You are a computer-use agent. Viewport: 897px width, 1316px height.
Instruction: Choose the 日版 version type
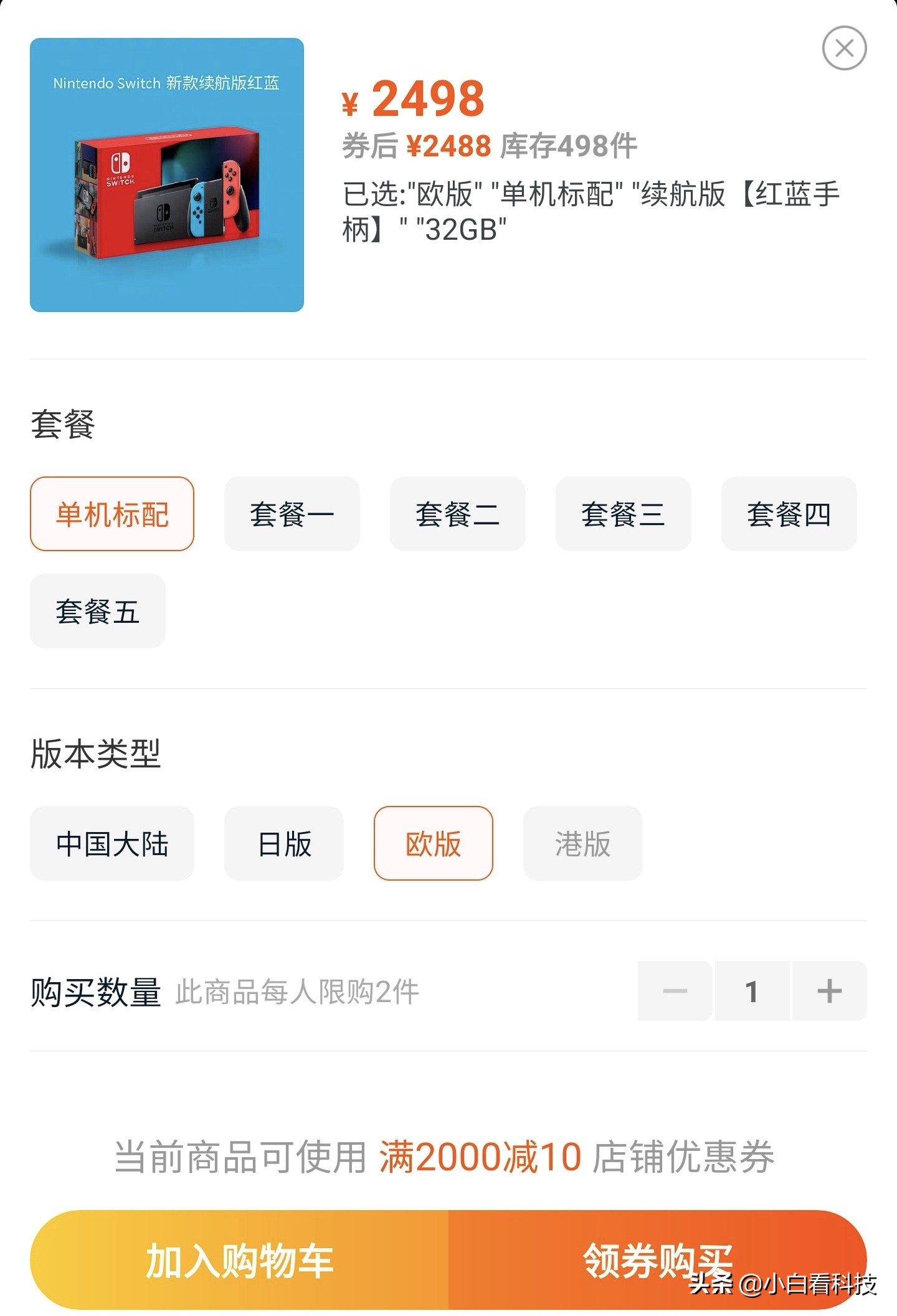(x=283, y=843)
